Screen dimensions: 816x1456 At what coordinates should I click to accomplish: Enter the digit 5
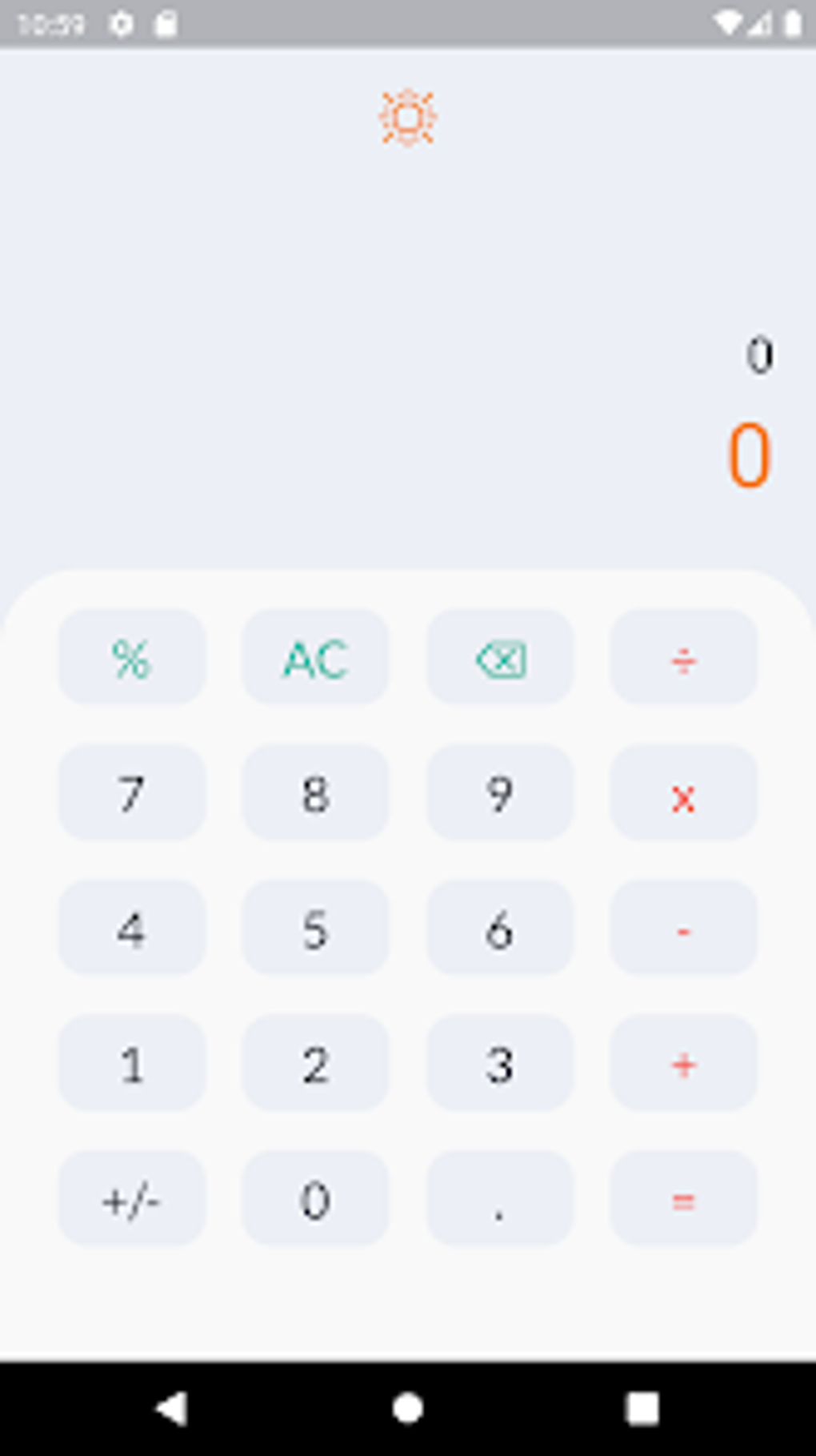[315, 929]
